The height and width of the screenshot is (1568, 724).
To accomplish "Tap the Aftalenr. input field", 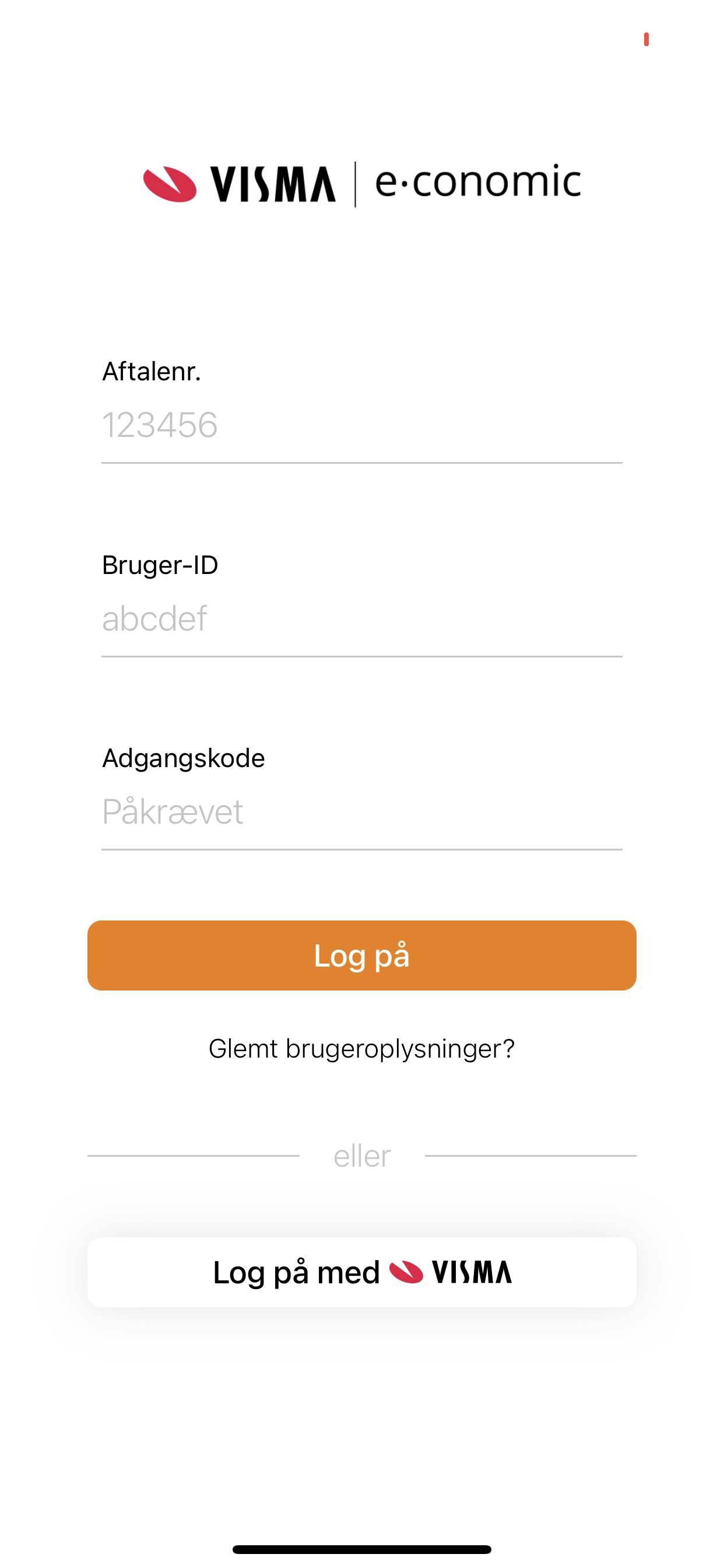I will coord(361,425).
